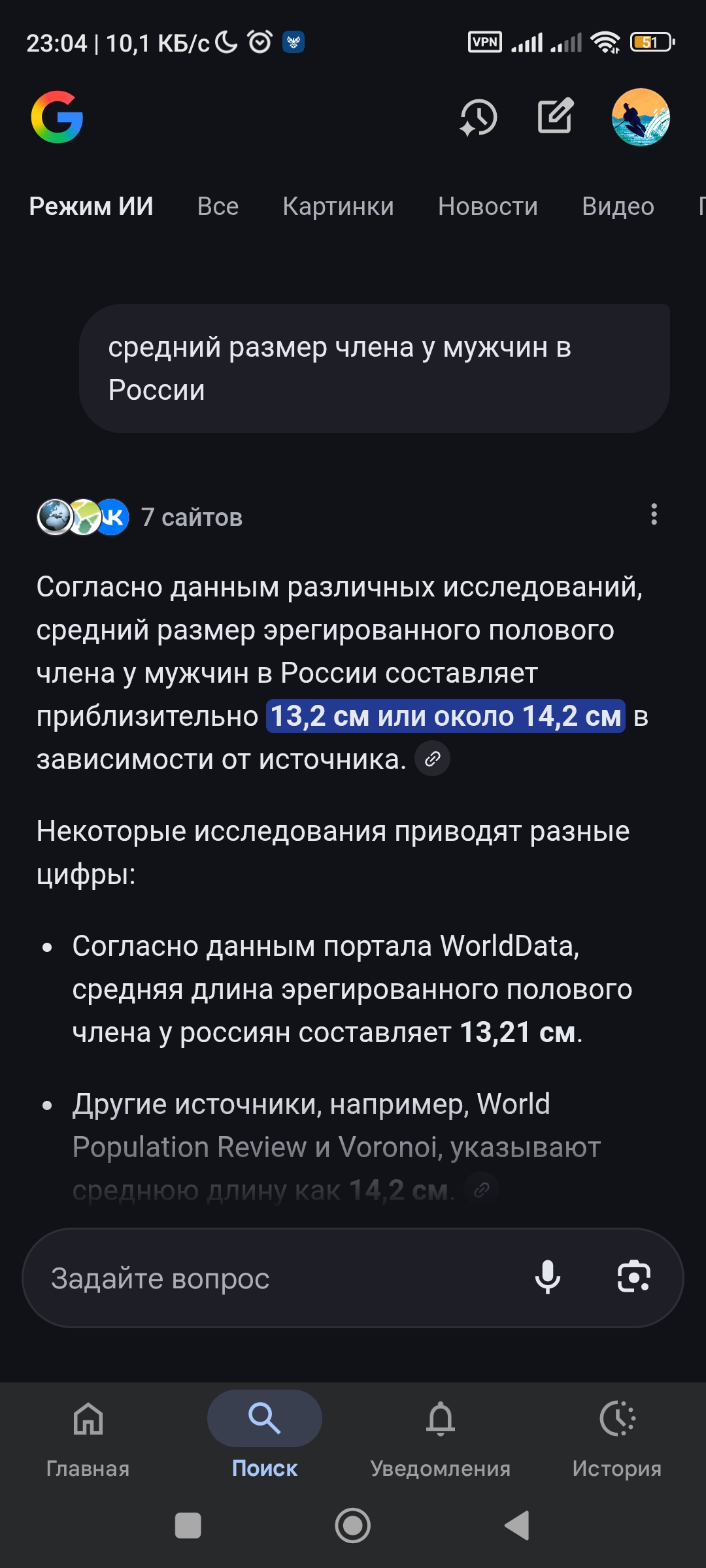Switch to the Видео tab
This screenshot has height=1568, width=706.
click(618, 206)
